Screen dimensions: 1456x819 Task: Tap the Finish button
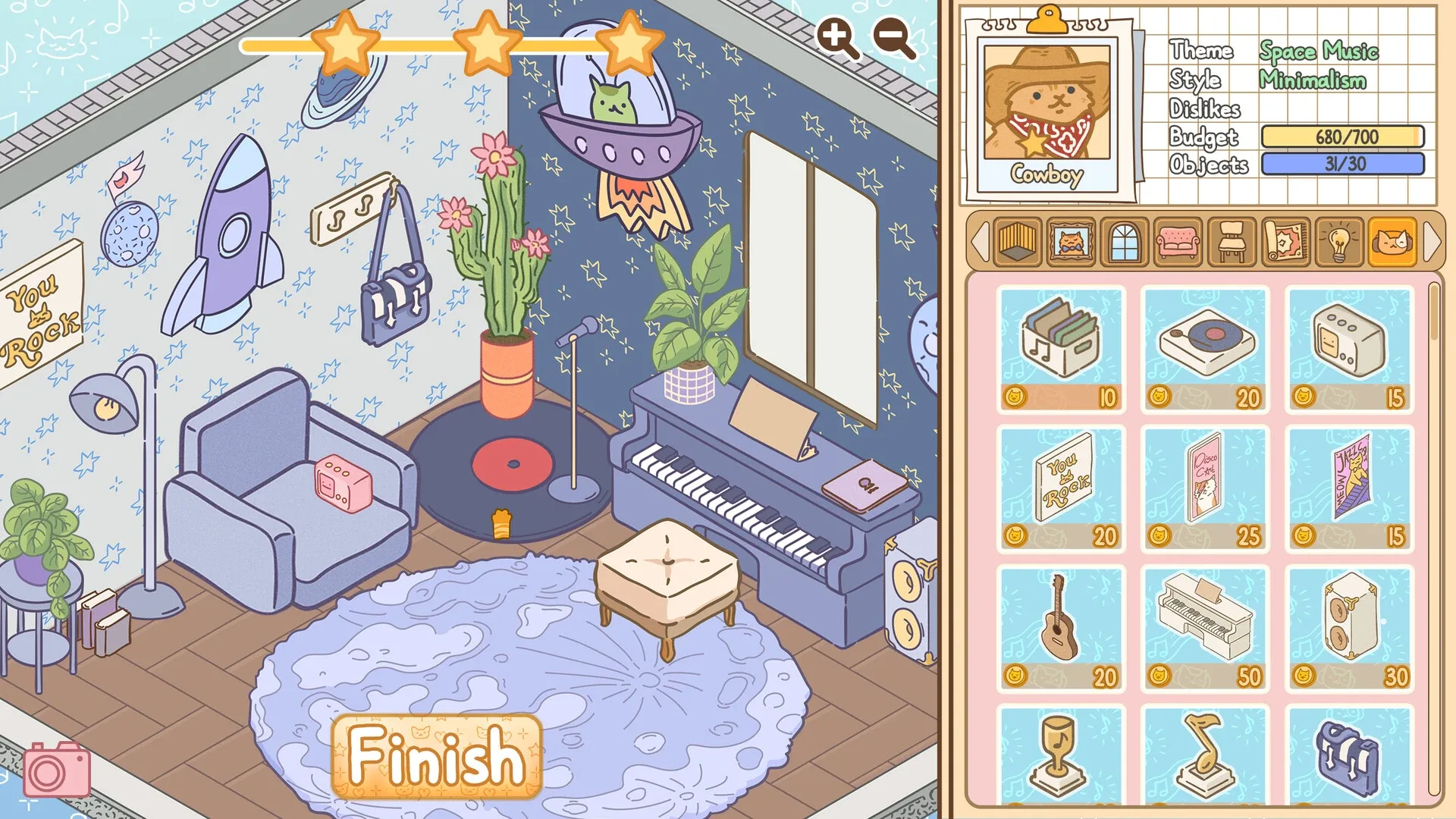437,755
